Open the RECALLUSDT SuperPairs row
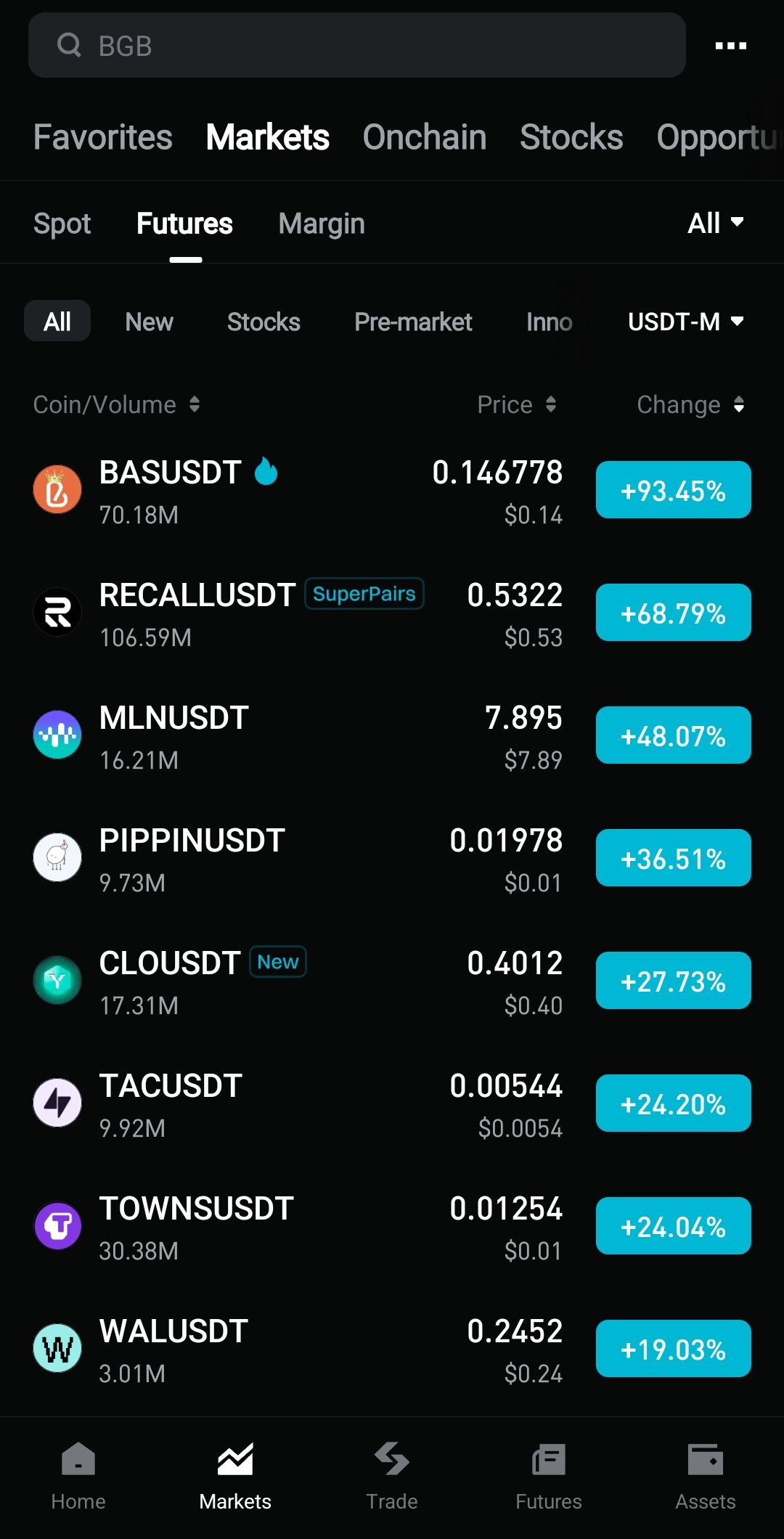The height and width of the screenshot is (1539, 784). click(x=290, y=614)
